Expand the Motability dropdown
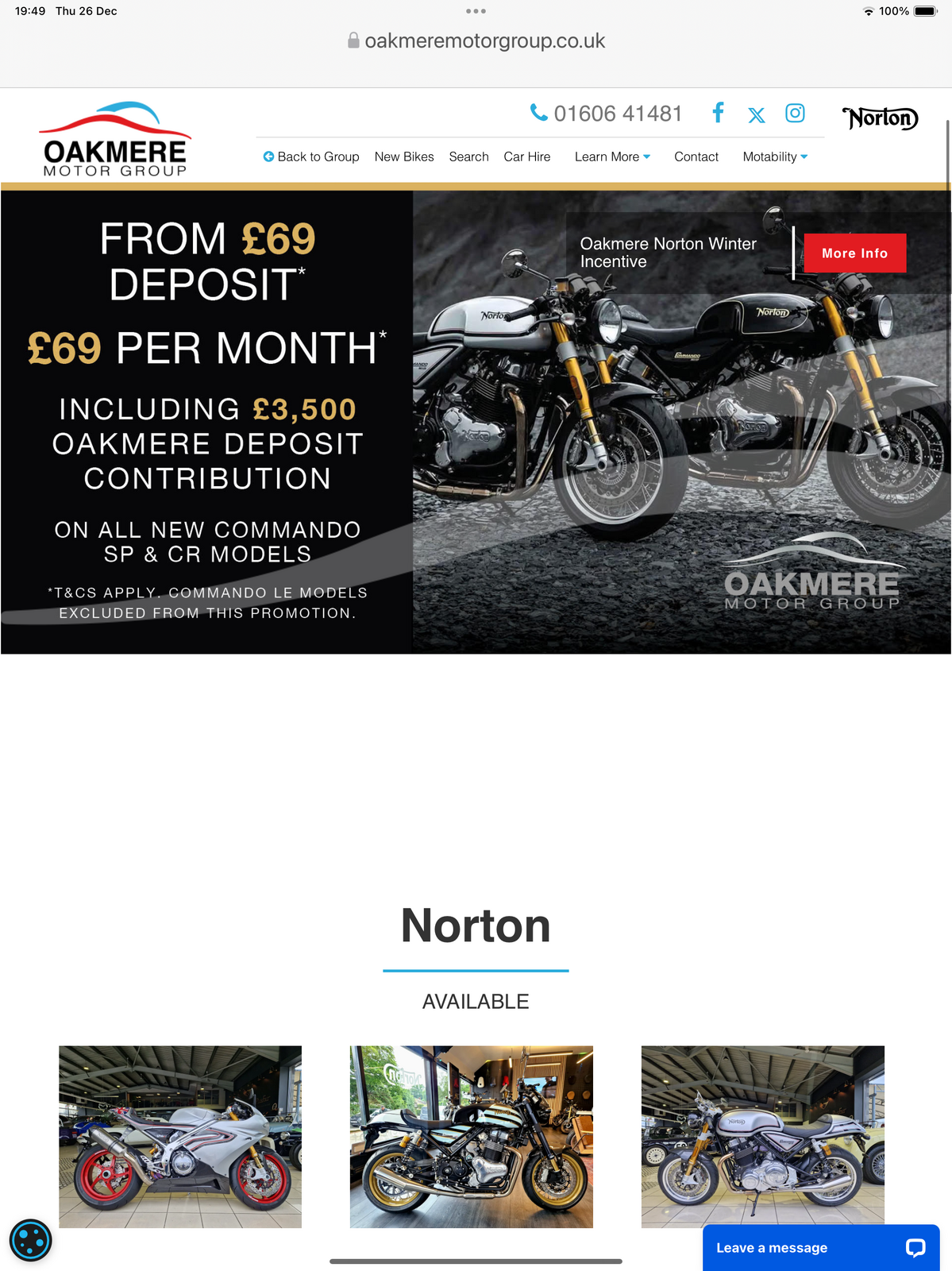This screenshot has height=1271, width=952. pyautogui.click(x=775, y=156)
